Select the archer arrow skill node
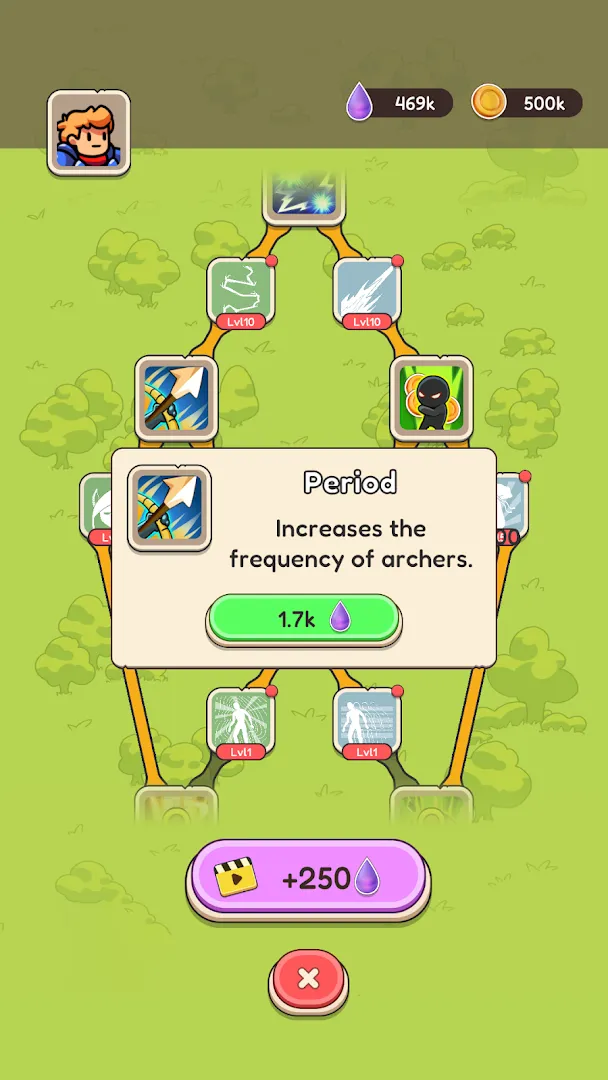608x1080 pixels. click(176, 397)
